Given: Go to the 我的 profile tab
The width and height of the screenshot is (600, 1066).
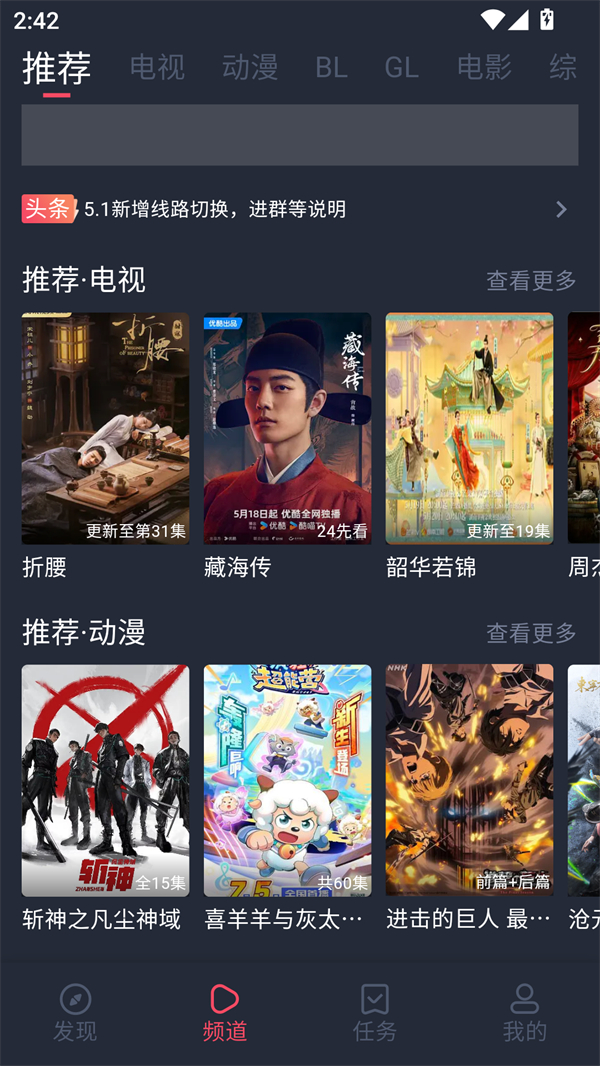Looking at the screenshot, I should [524, 1012].
